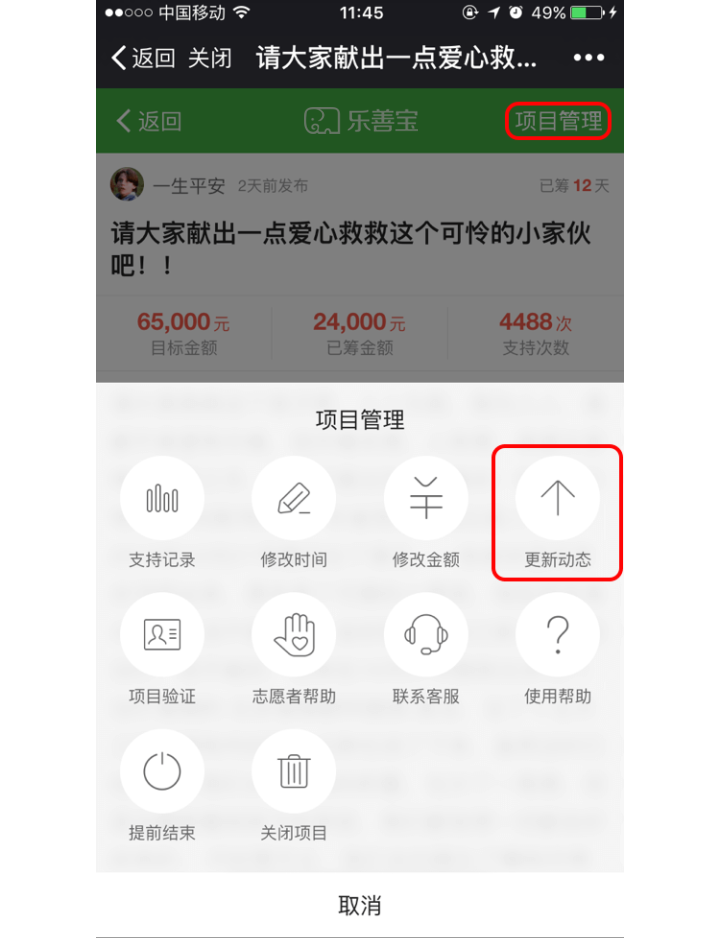Open 支持记录 support records

click(162, 499)
